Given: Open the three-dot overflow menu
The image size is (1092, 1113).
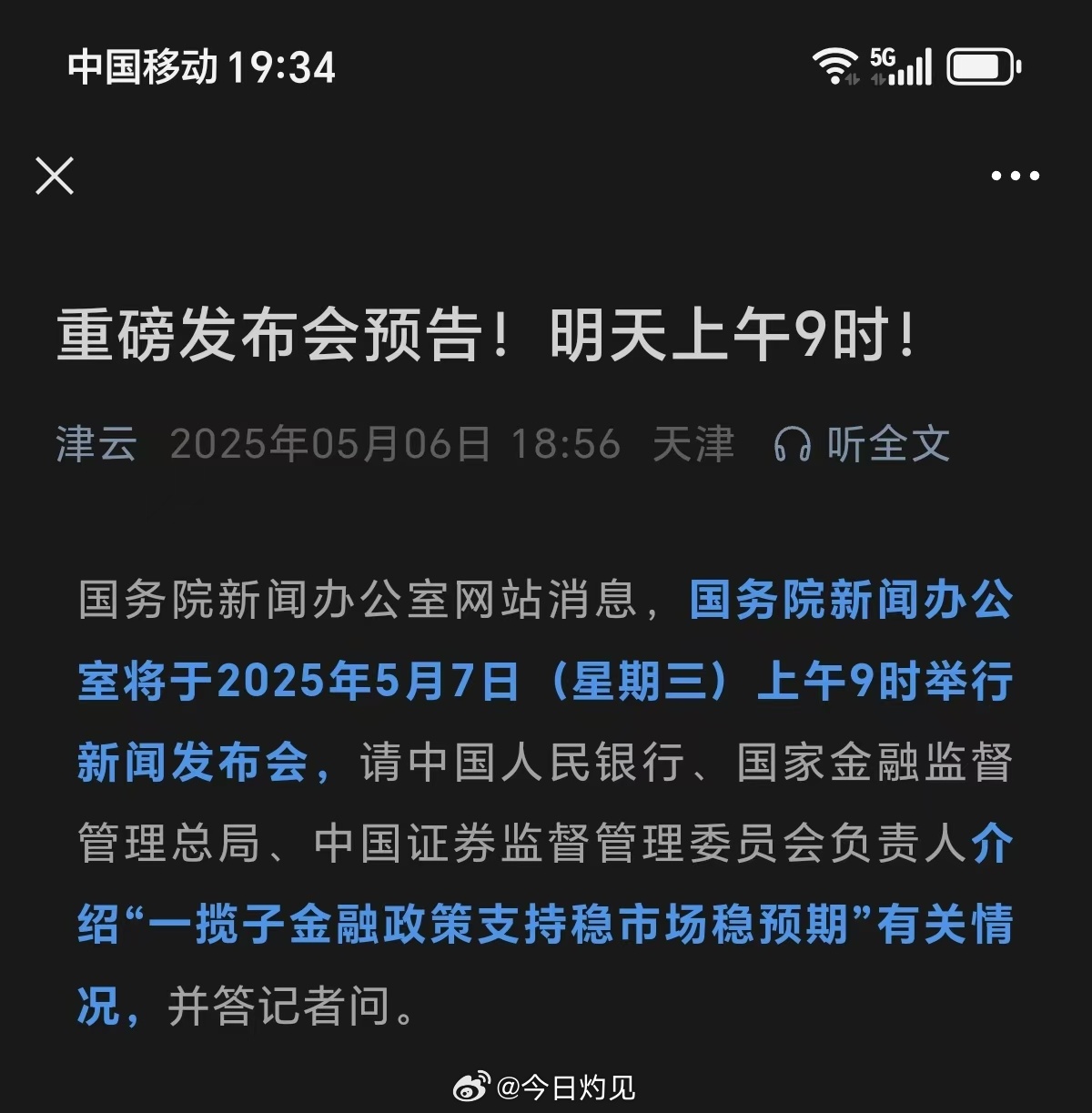Looking at the screenshot, I should pos(1015,177).
